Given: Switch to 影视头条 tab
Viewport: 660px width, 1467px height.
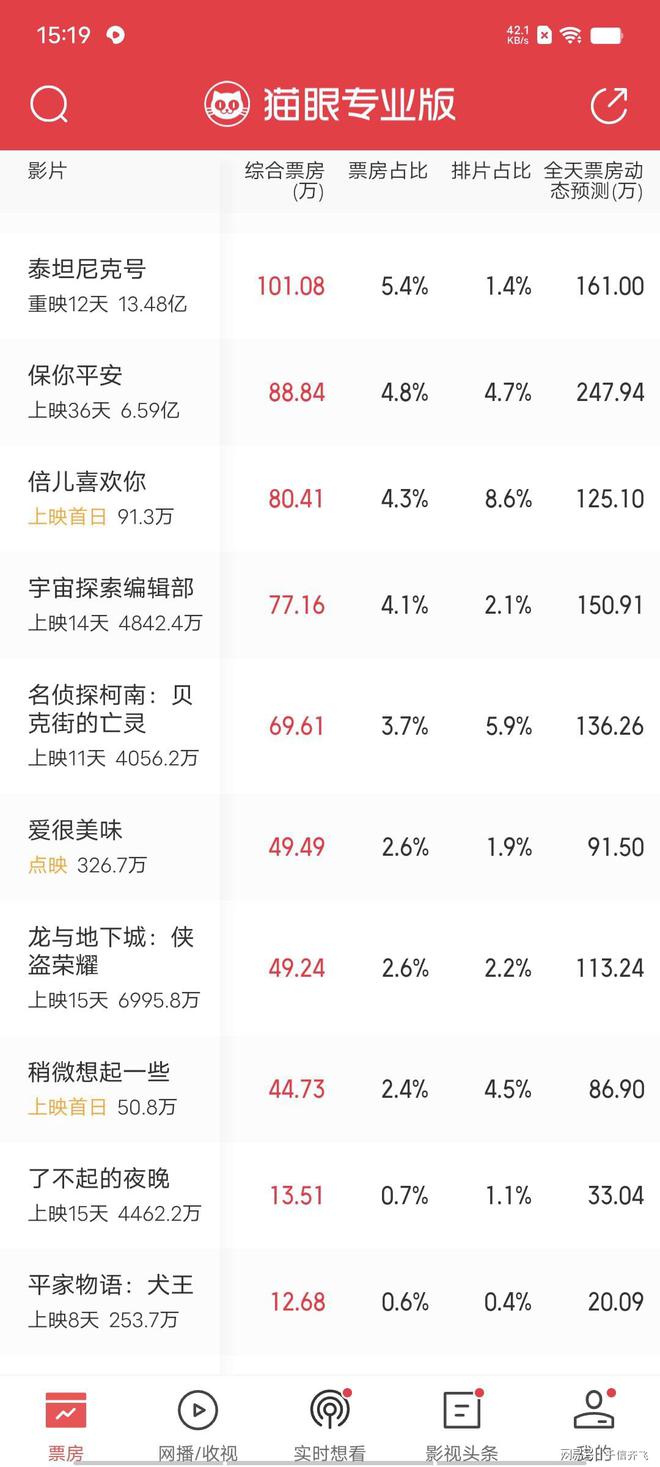Looking at the screenshot, I should (x=462, y=1425).
